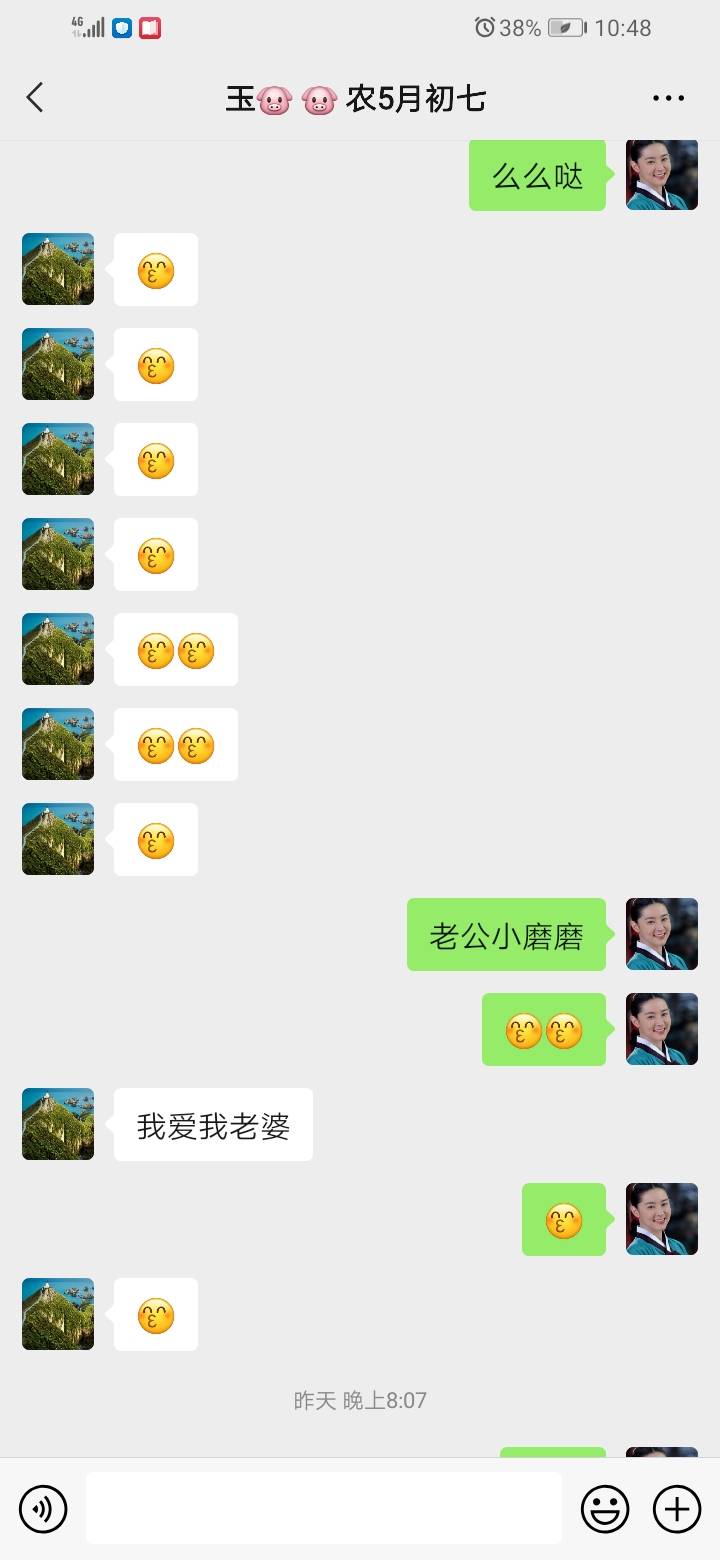
Task: Tap the 老公小磨磨 message bubble
Action: tap(506, 934)
